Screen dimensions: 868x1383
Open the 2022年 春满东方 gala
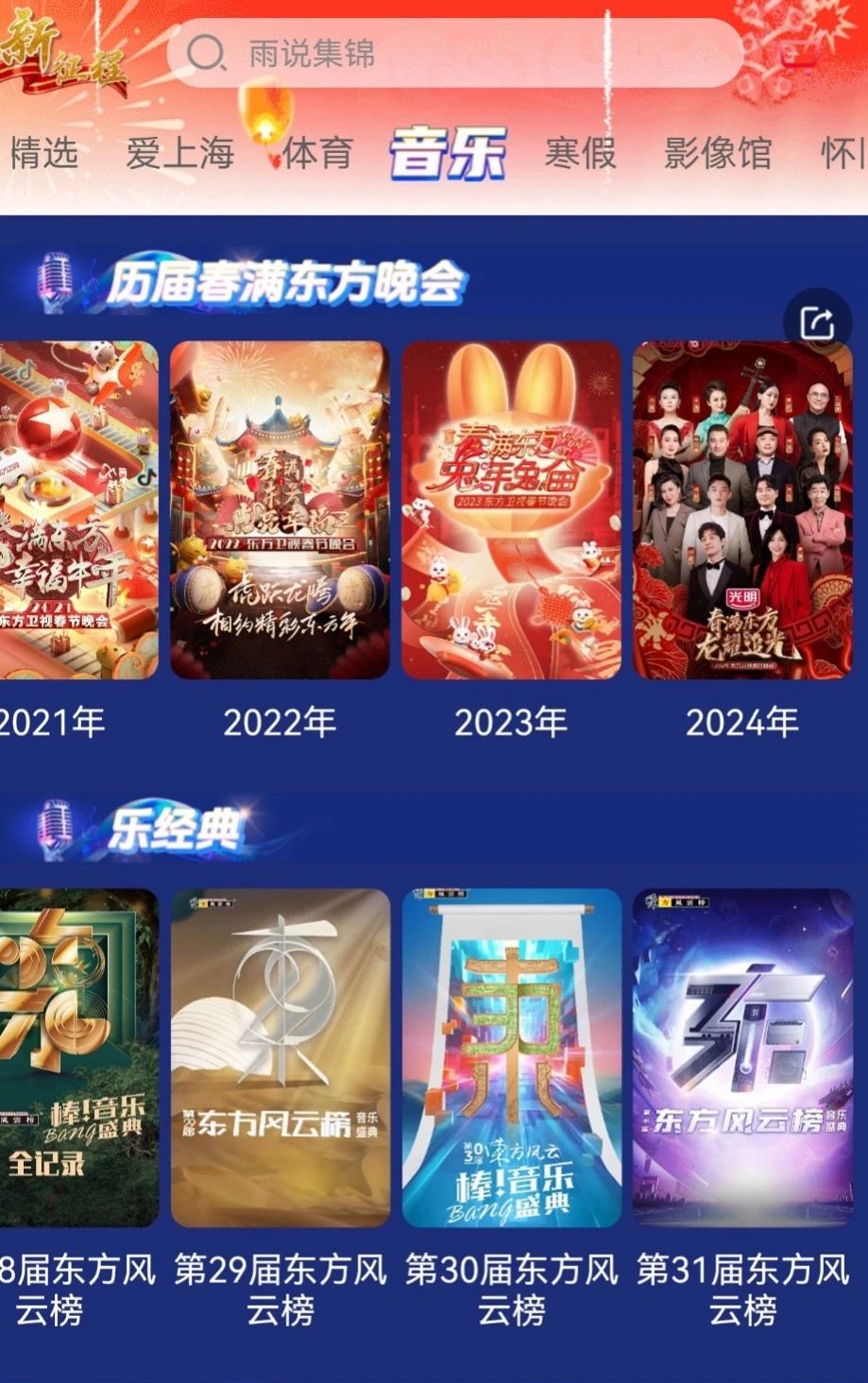point(280,510)
